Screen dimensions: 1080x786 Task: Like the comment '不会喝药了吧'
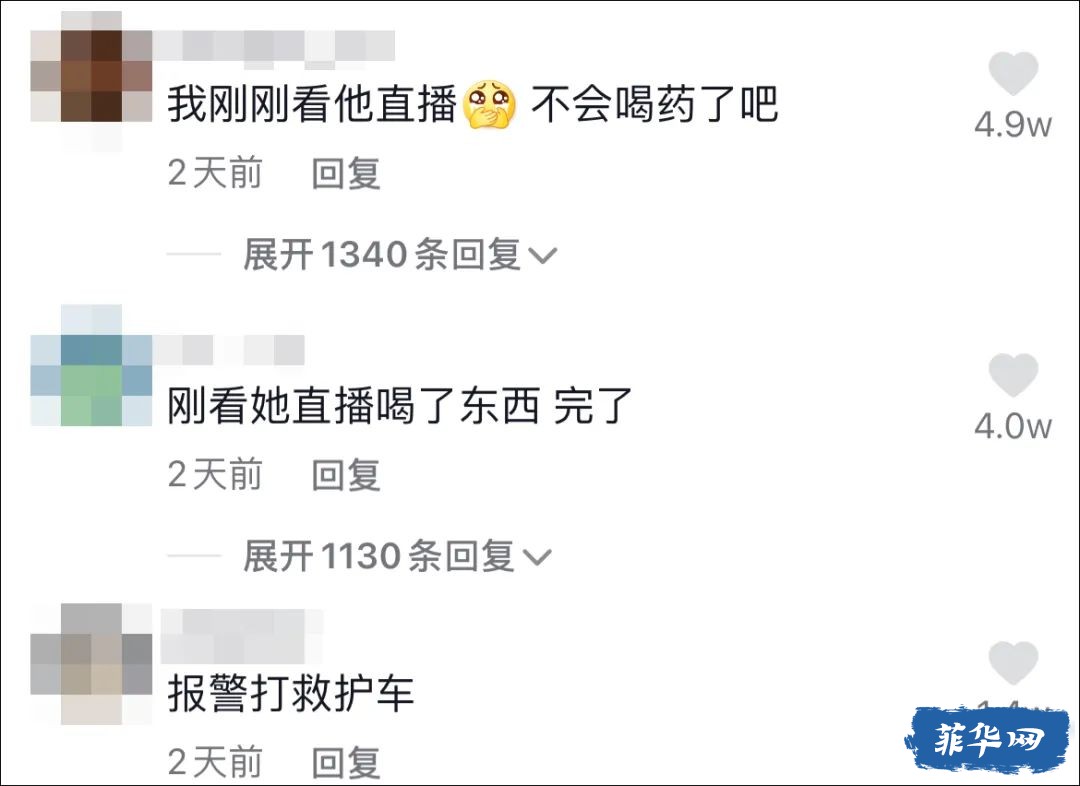[x=1013, y=75]
